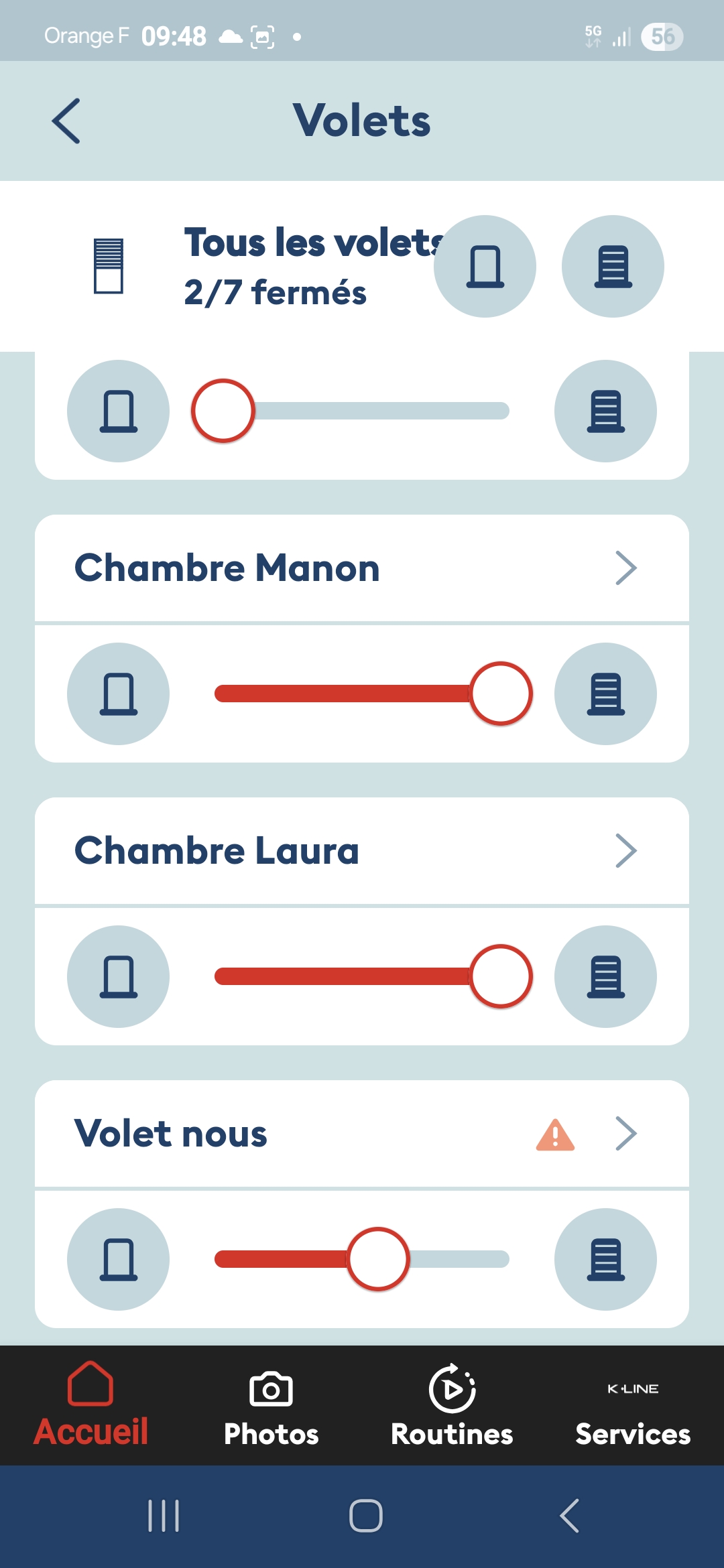Image resolution: width=724 pixels, height=1568 pixels.
Task: Close all shutters with Tous les volets
Action: click(x=613, y=266)
